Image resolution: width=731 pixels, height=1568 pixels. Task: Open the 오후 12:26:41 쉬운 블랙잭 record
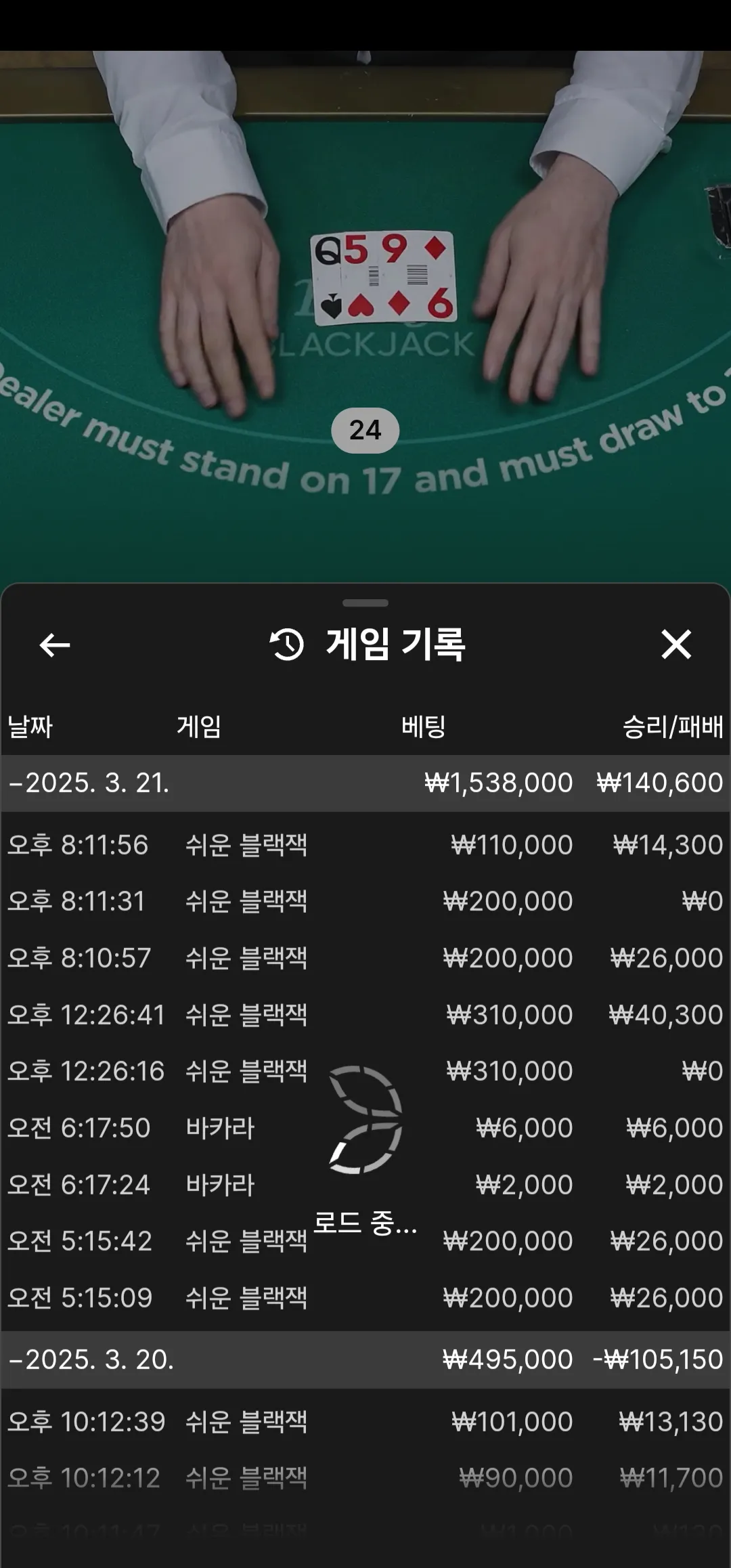pos(365,1015)
